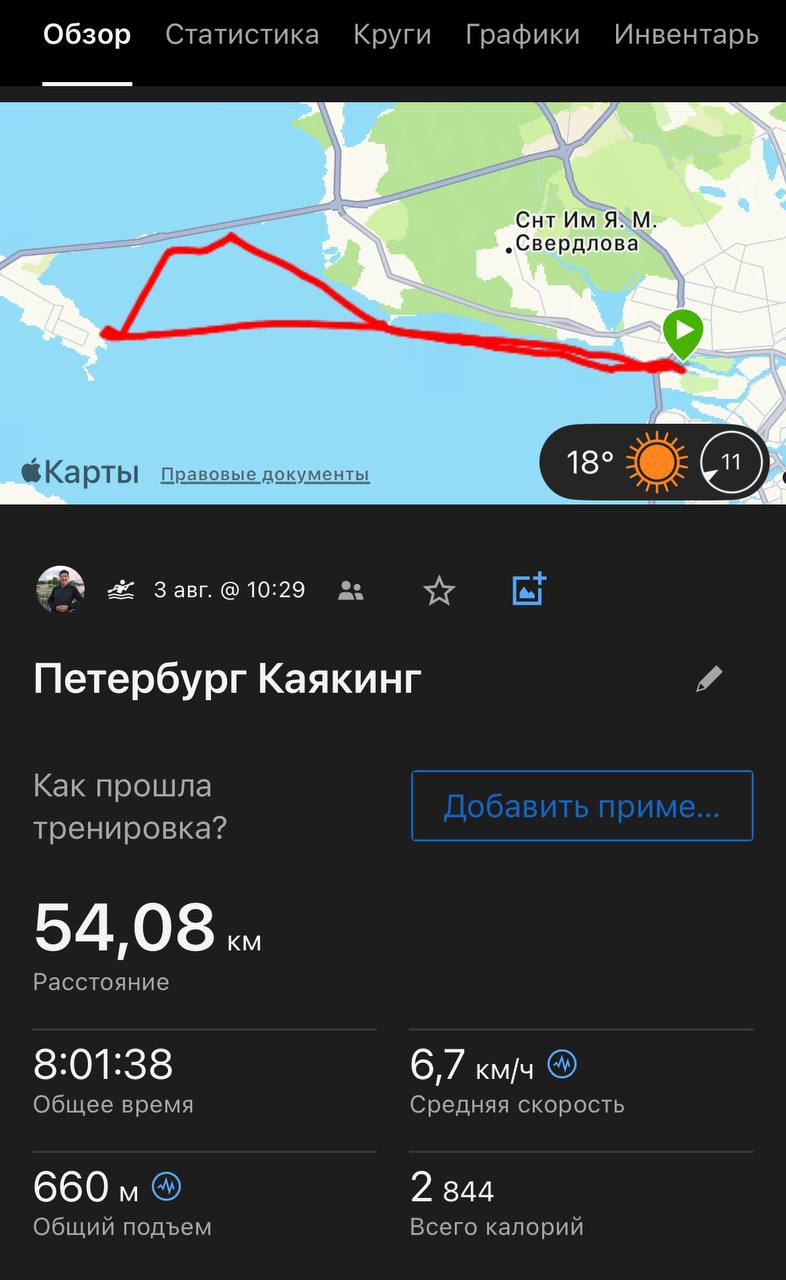Open the average speed chart icon

point(563,1064)
